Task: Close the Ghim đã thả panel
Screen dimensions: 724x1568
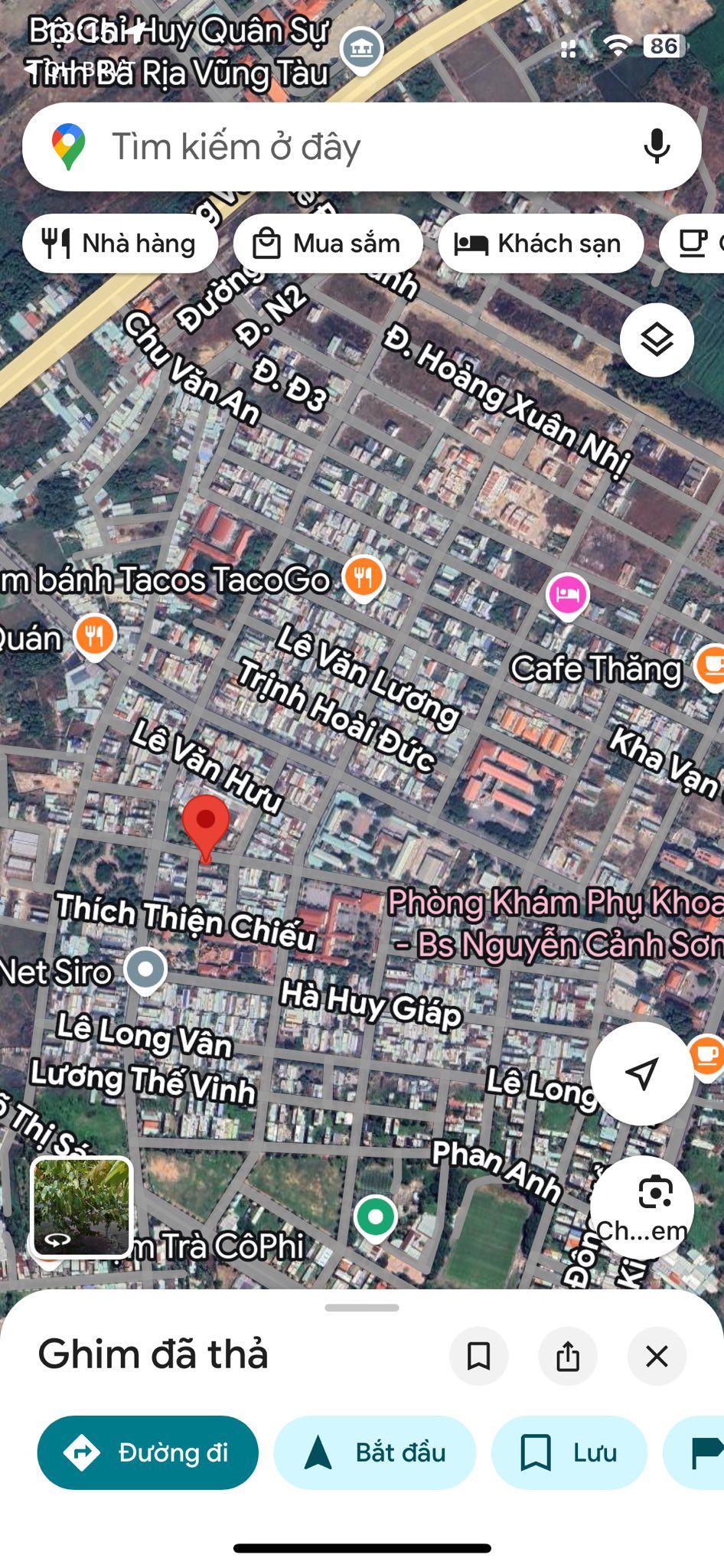Action: [x=657, y=1357]
